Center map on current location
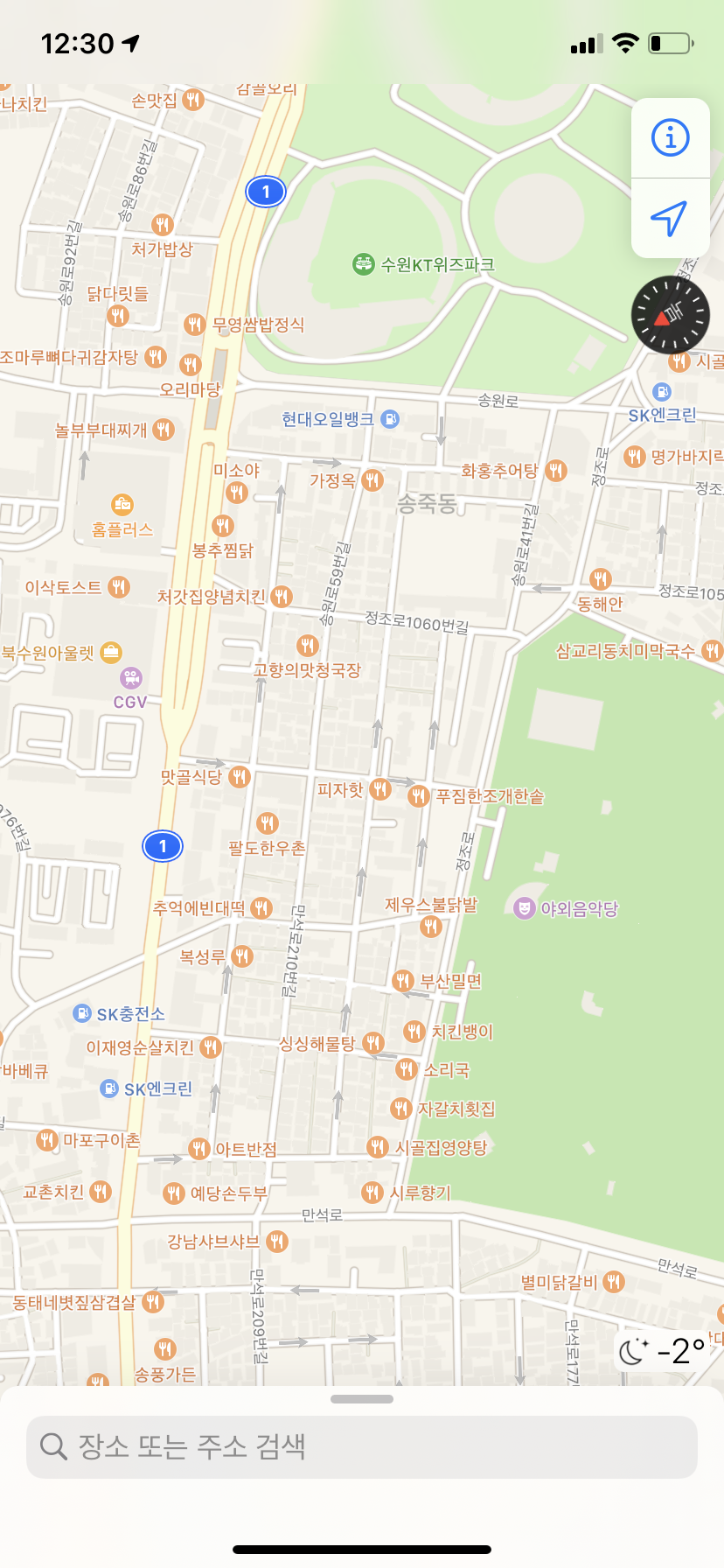This screenshot has height=1568, width=724. pyautogui.click(x=670, y=219)
